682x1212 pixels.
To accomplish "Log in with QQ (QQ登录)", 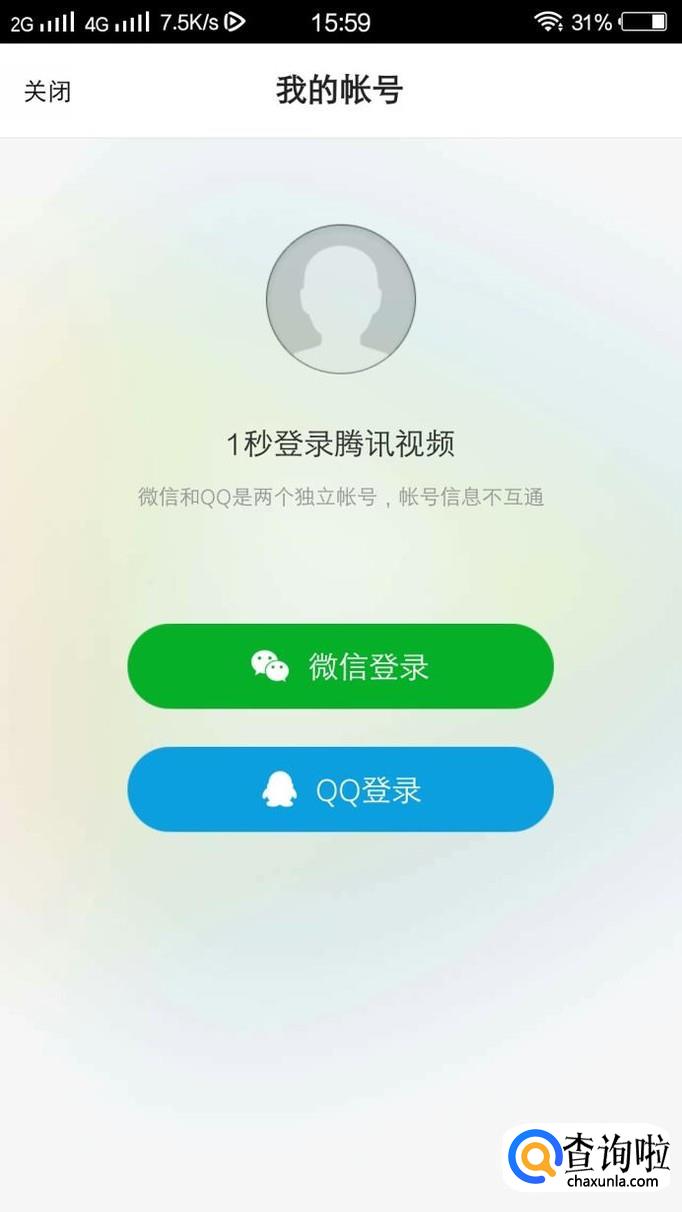I will pos(340,790).
